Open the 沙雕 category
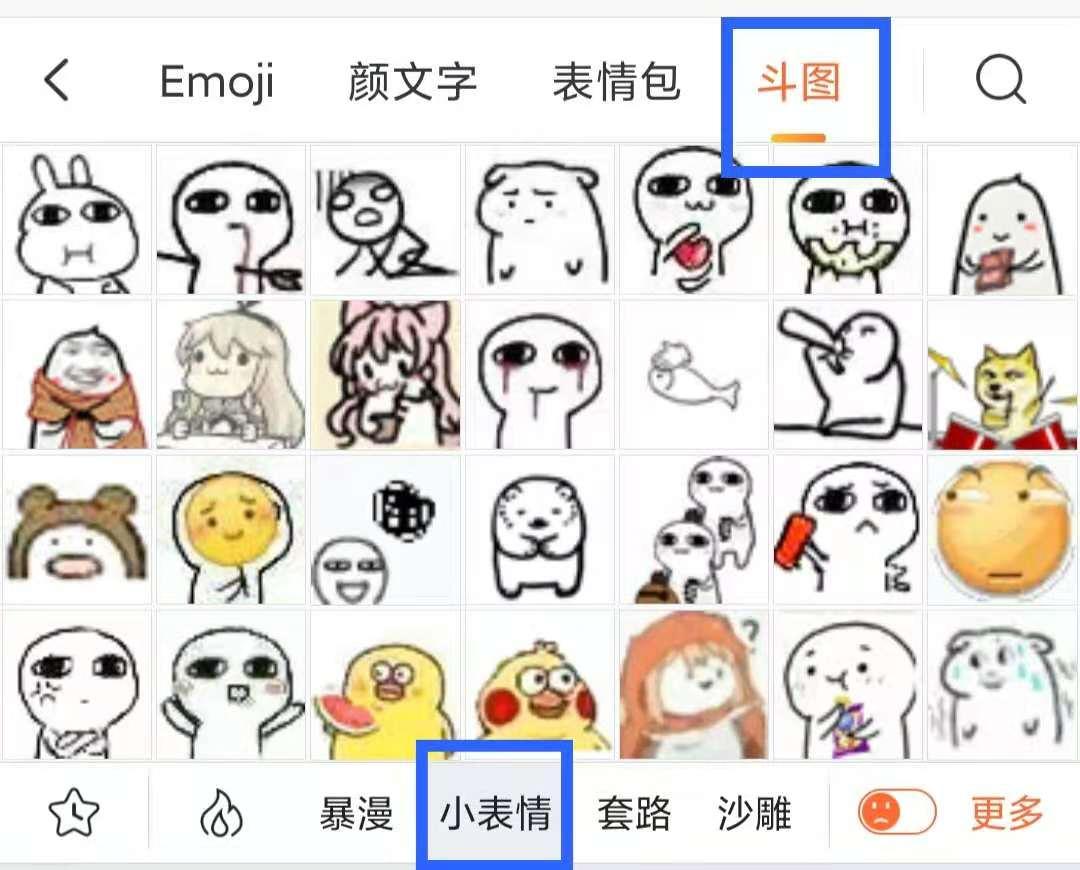The height and width of the screenshot is (870, 1080). (754, 815)
